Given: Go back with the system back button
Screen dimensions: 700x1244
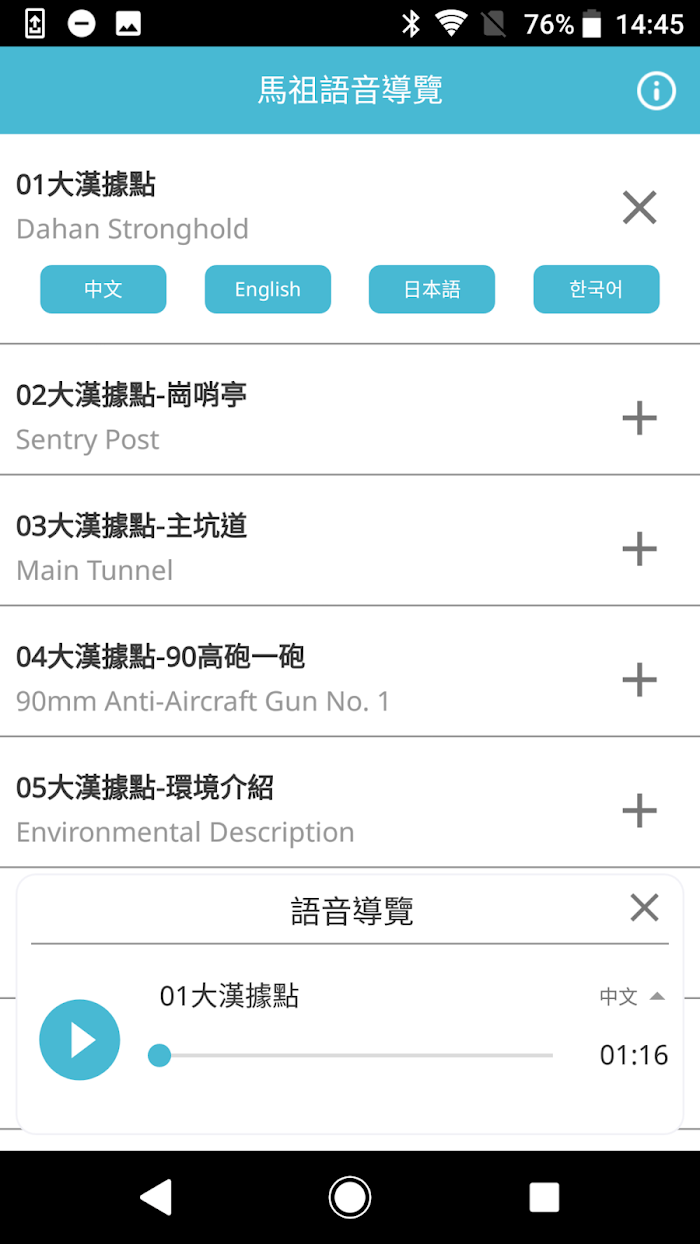Looking at the screenshot, I should [156, 1197].
